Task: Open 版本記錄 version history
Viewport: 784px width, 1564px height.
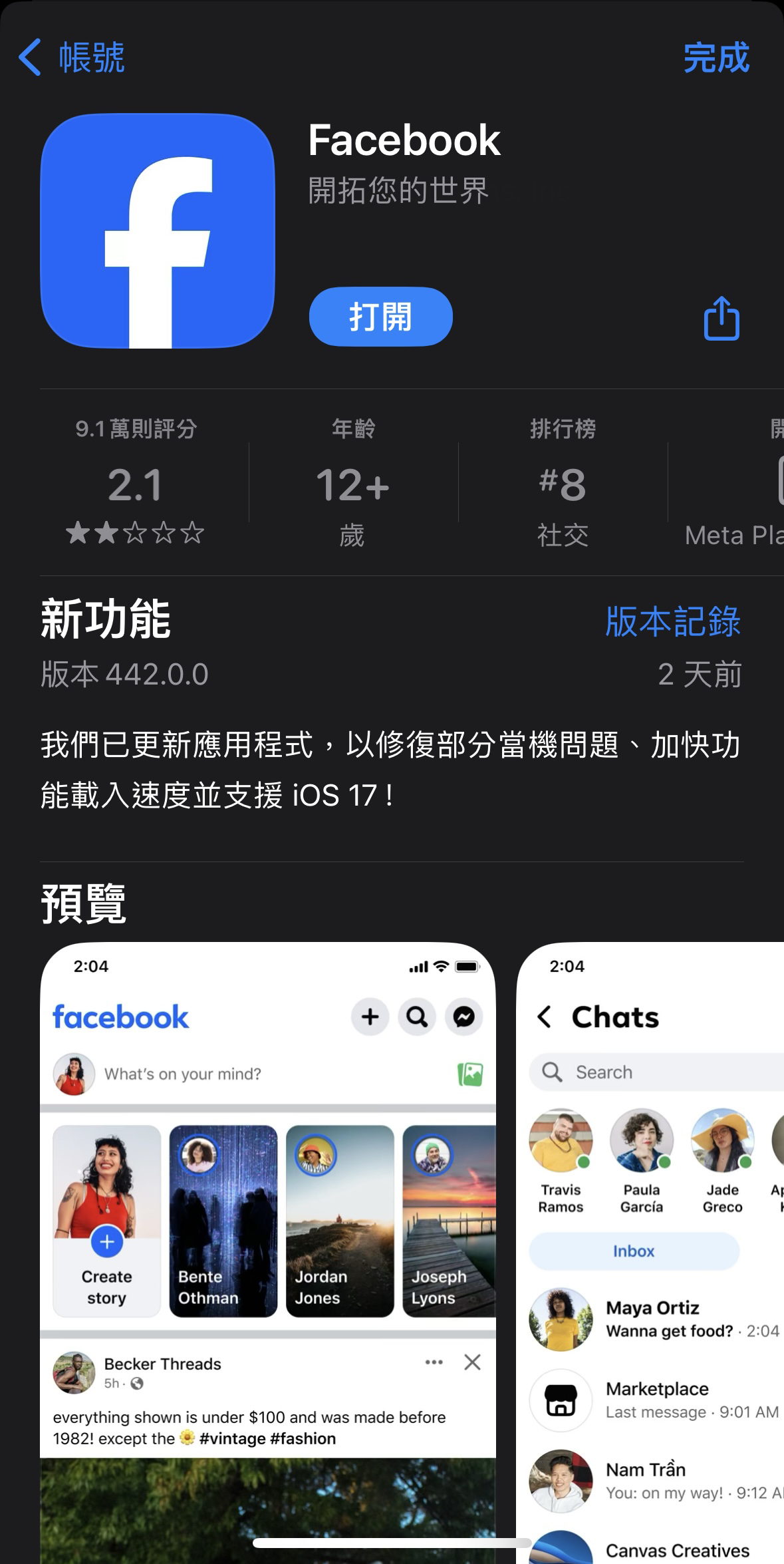Action: (x=672, y=622)
